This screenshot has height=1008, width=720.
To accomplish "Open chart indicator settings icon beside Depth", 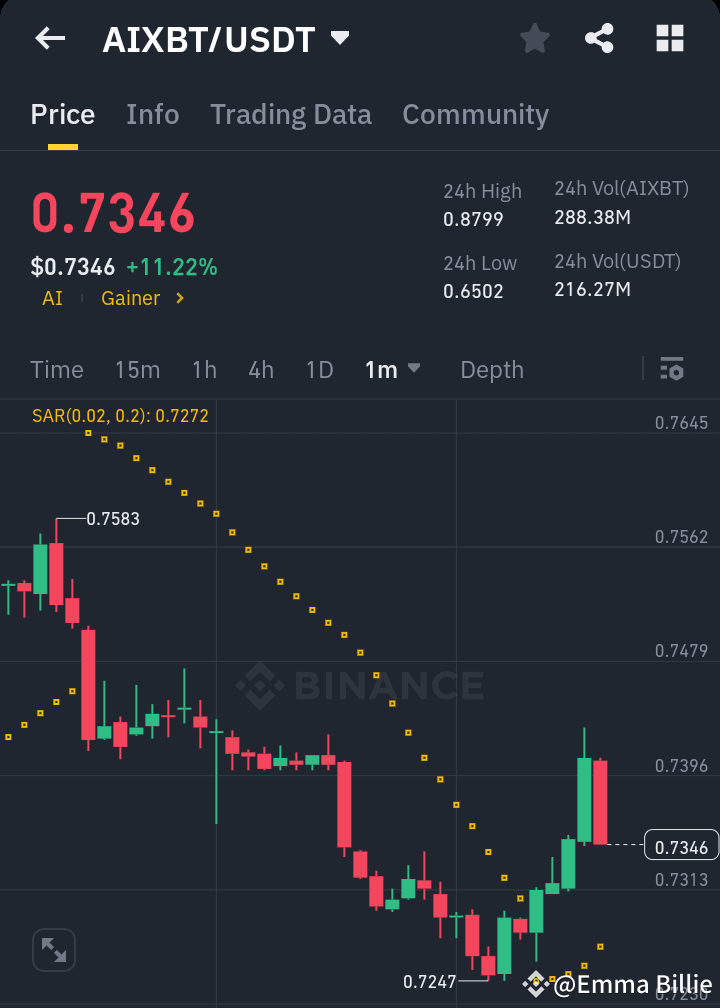I will tap(671, 369).
